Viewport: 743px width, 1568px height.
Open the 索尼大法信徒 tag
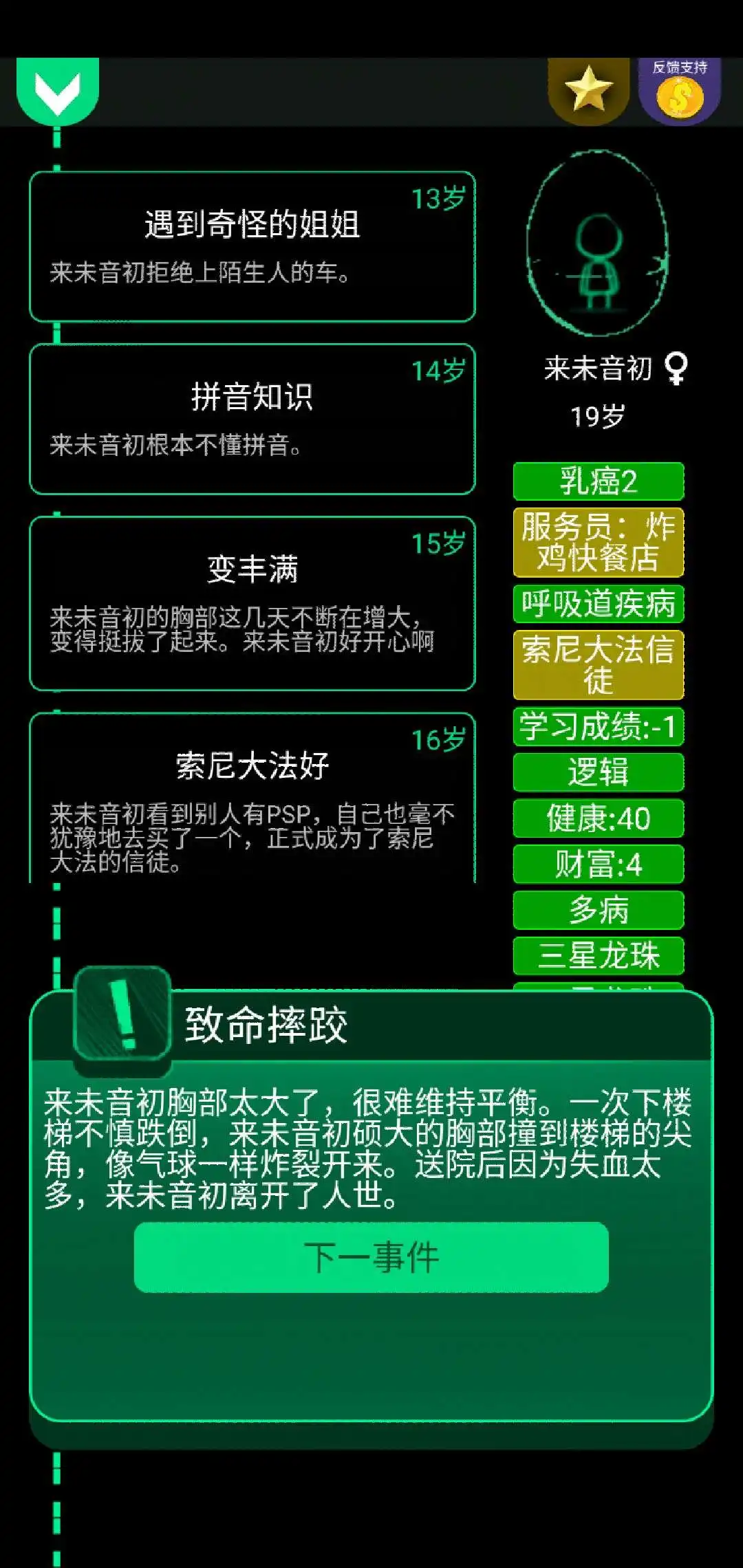pyautogui.click(x=599, y=665)
